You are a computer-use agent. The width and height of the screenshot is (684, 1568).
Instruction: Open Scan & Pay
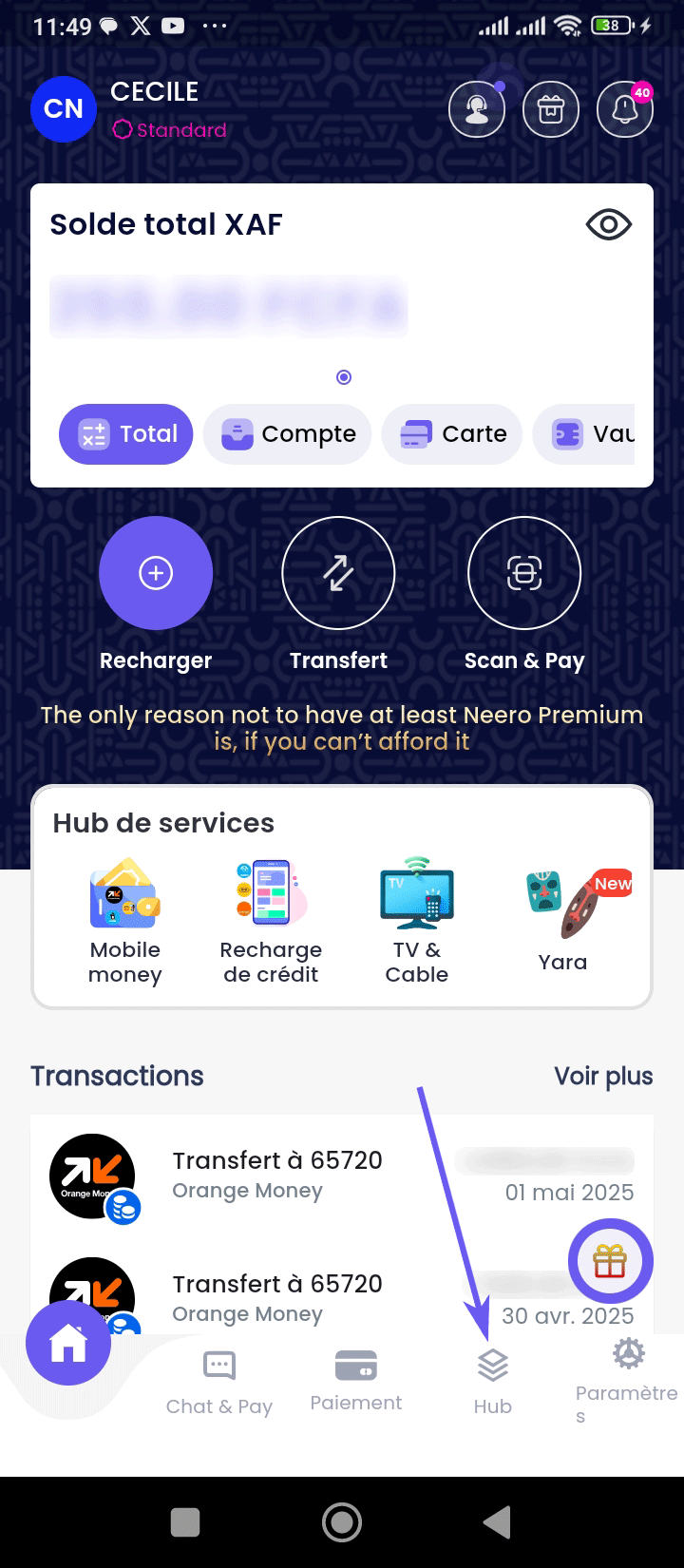click(x=524, y=574)
